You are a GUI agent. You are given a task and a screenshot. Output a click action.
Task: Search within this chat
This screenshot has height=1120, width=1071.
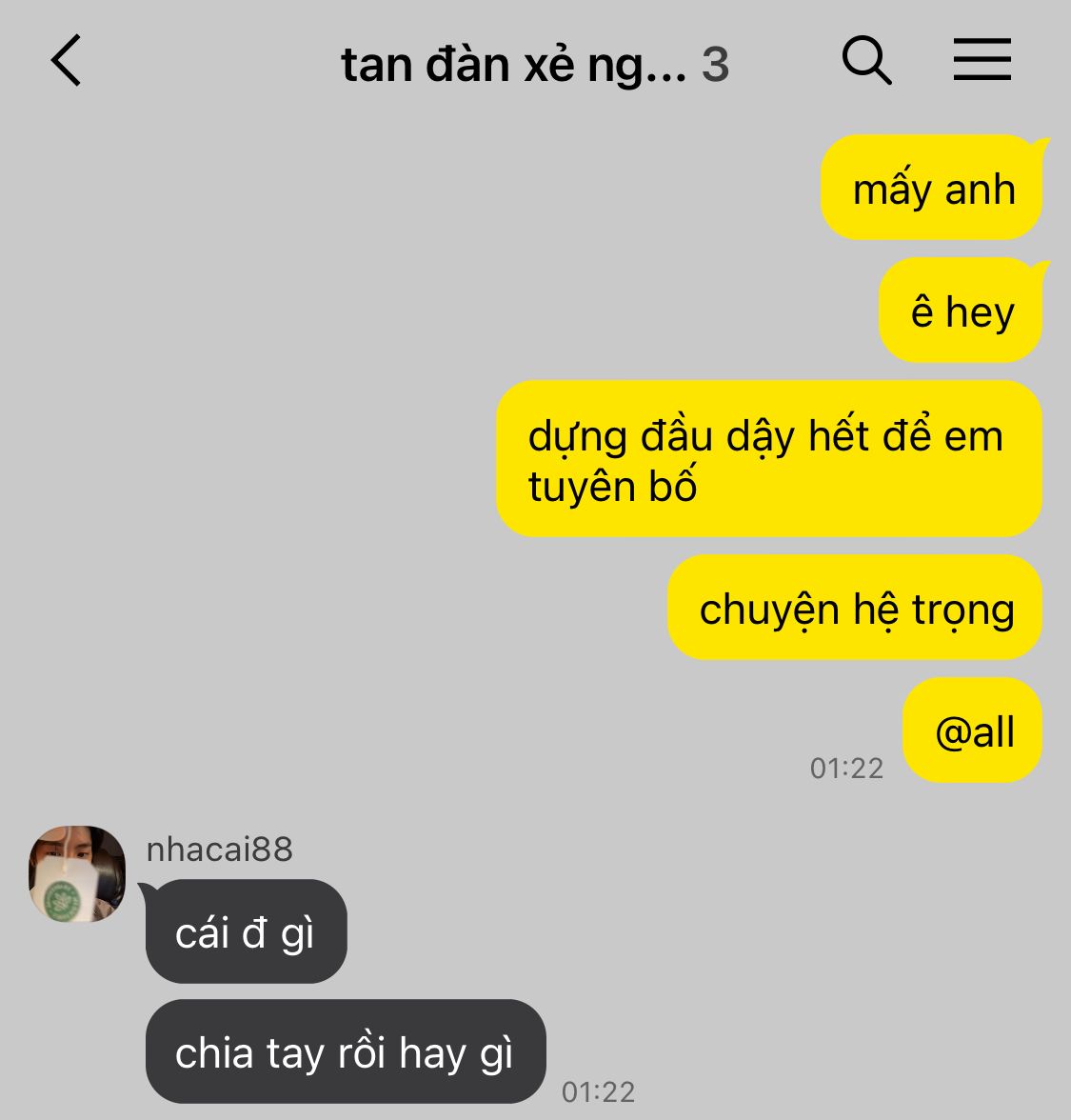(x=866, y=62)
